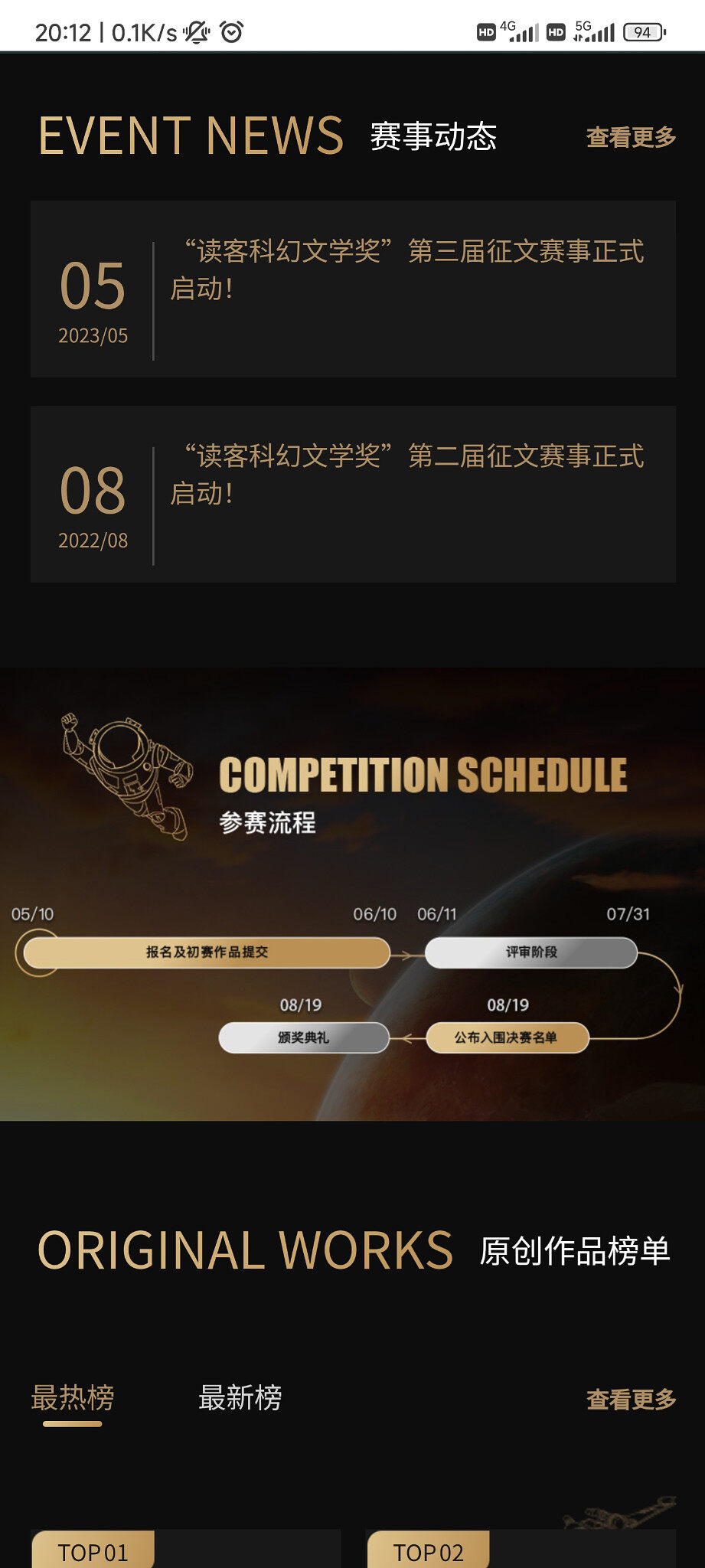Open 查看更多 for 原创作品榜单
705x1568 pixels.
coord(631,1400)
